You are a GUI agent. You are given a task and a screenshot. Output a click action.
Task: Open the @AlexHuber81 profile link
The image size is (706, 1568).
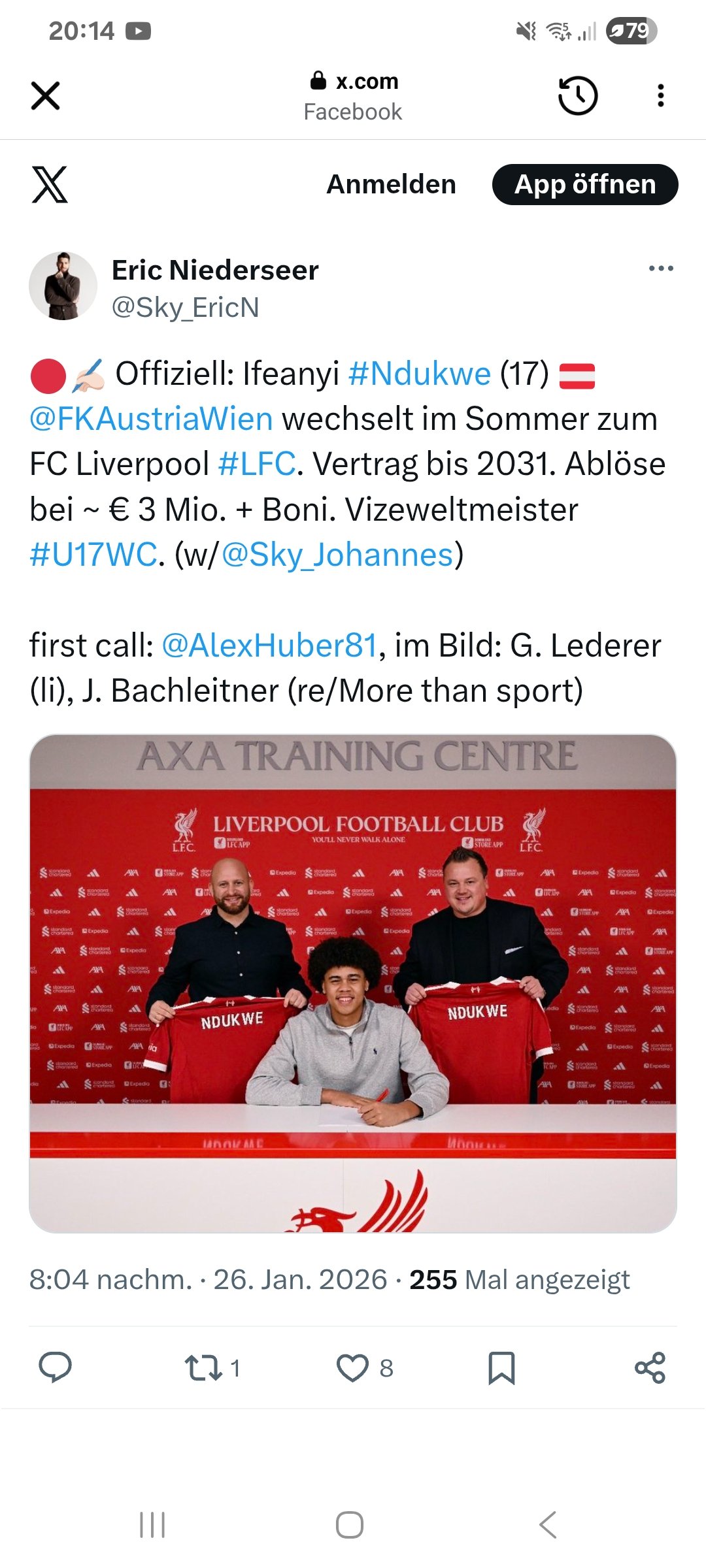[x=269, y=645]
